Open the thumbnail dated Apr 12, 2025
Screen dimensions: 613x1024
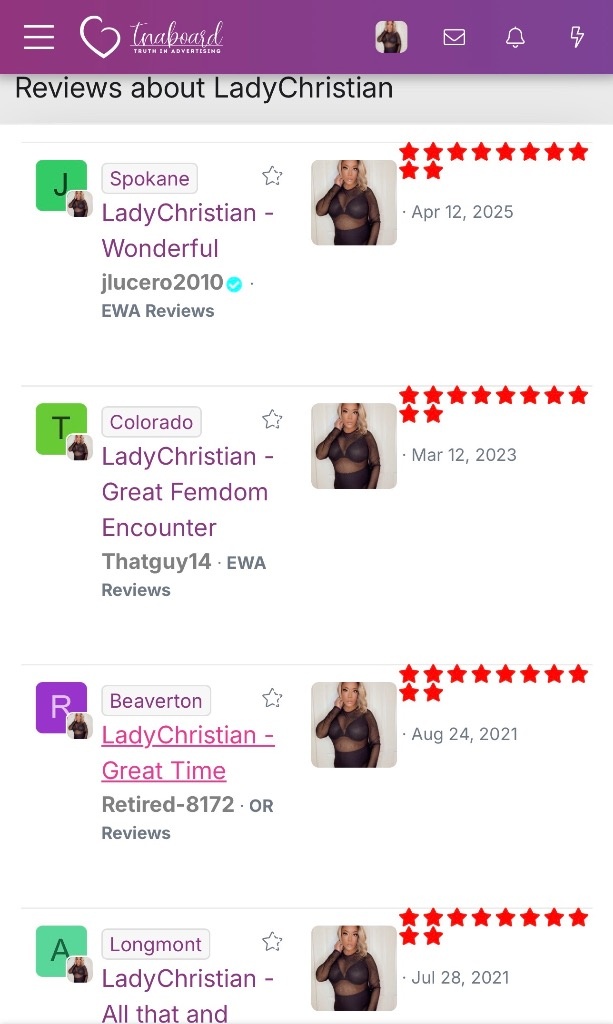pyautogui.click(x=354, y=203)
